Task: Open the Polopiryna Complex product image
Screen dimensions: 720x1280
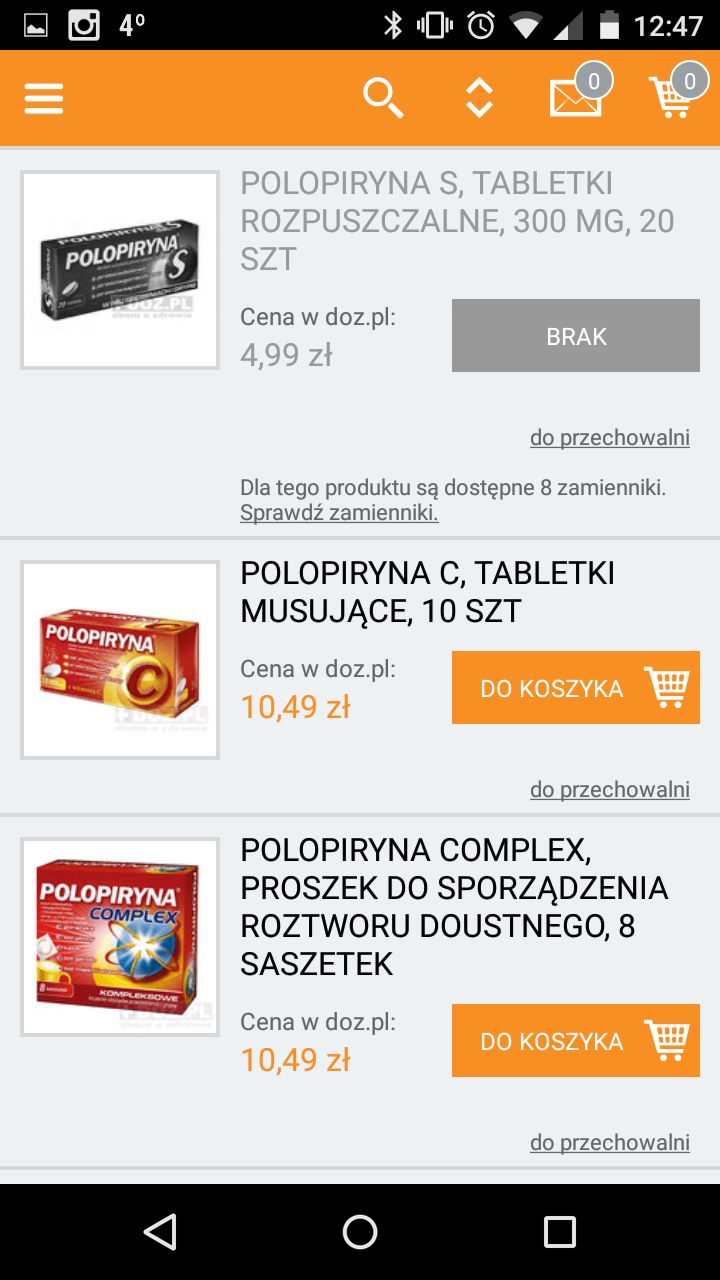Action: point(120,937)
